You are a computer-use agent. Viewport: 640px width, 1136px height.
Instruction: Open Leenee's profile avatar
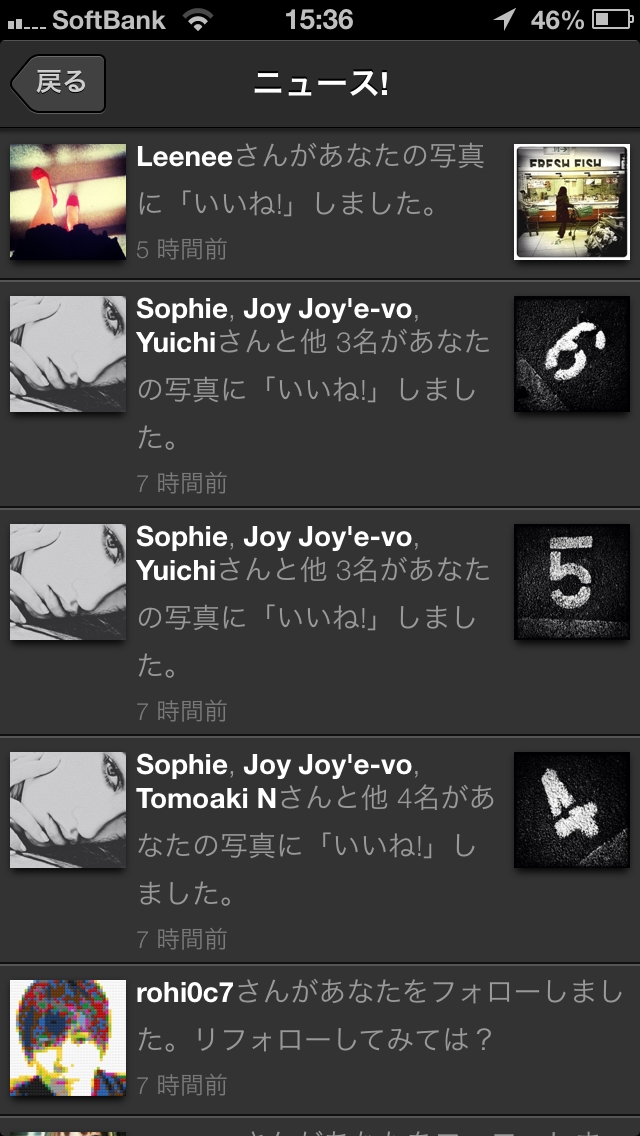[x=68, y=201]
